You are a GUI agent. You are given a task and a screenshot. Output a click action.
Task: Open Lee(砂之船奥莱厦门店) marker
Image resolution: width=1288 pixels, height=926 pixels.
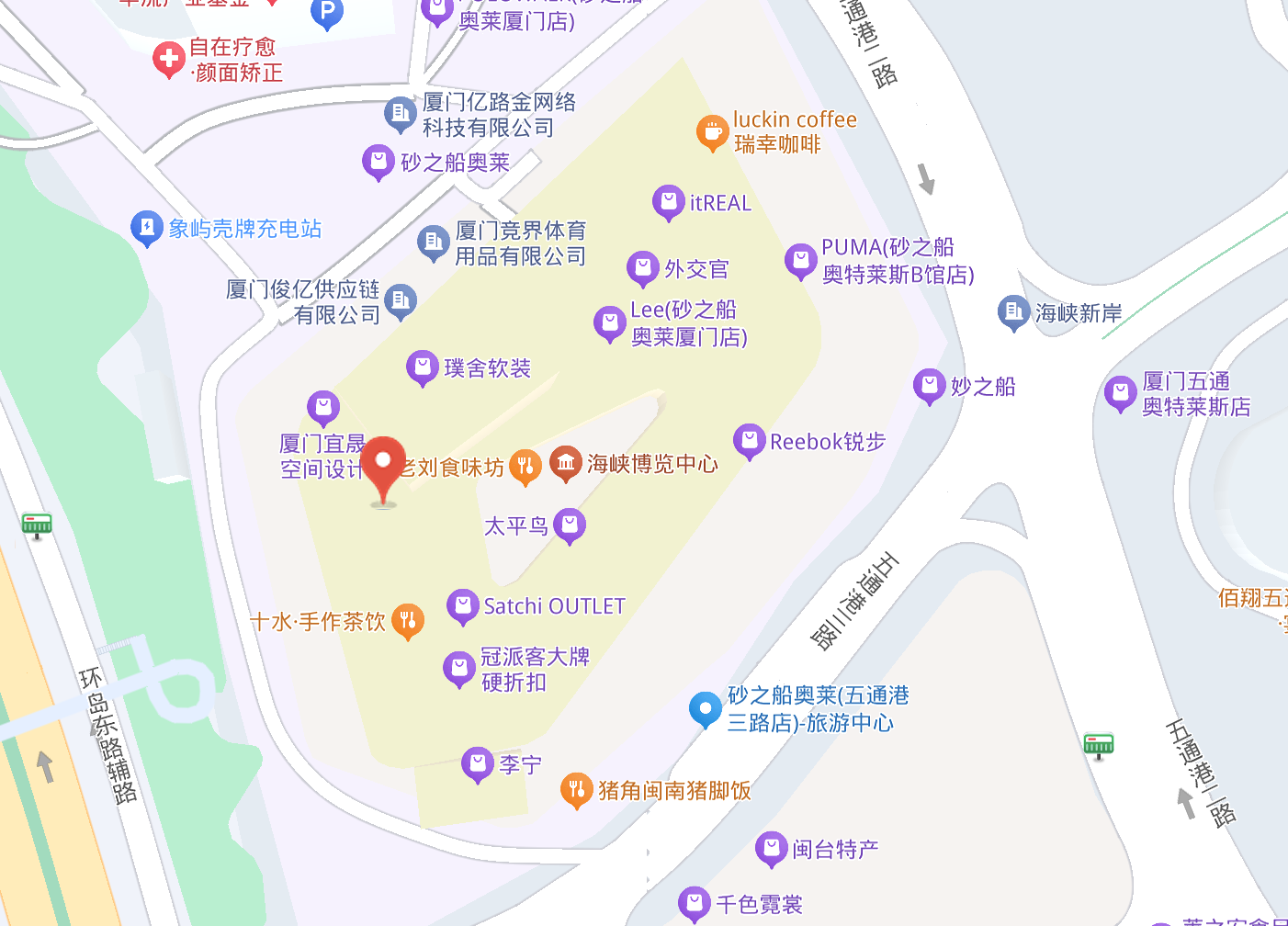(x=609, y=322)
